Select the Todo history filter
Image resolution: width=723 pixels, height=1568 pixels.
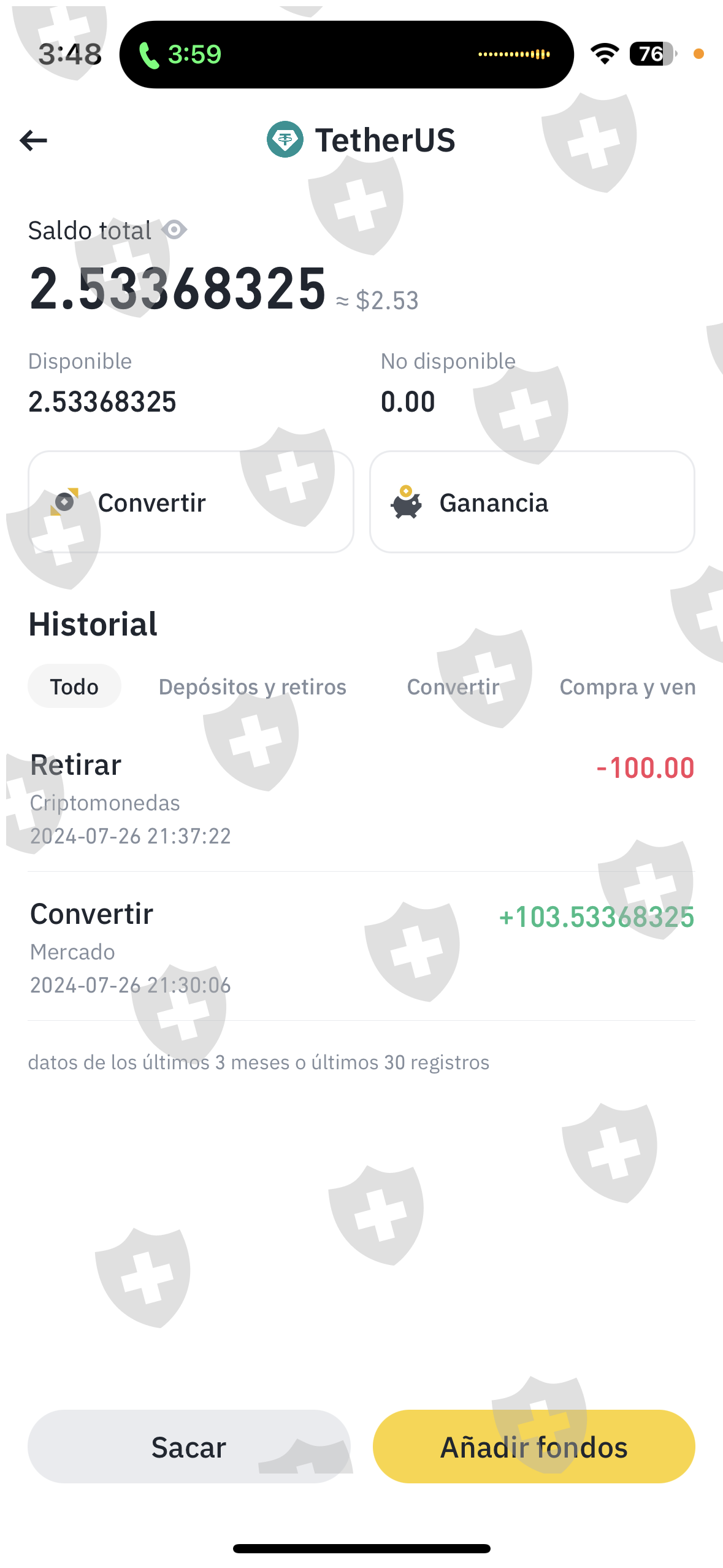(74, 686)
